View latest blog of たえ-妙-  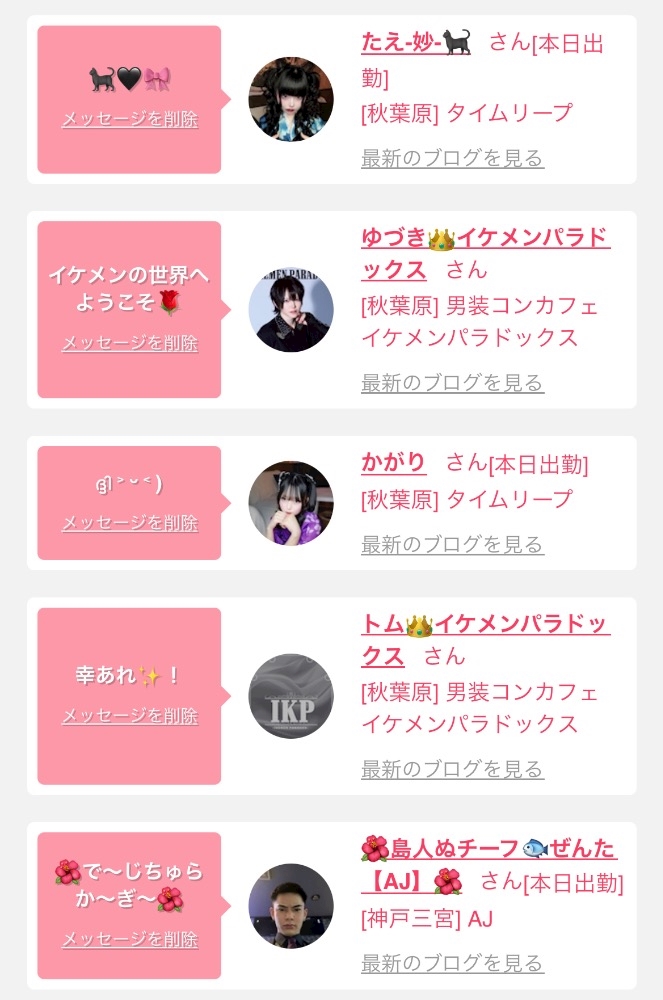(x=452, y=158)
